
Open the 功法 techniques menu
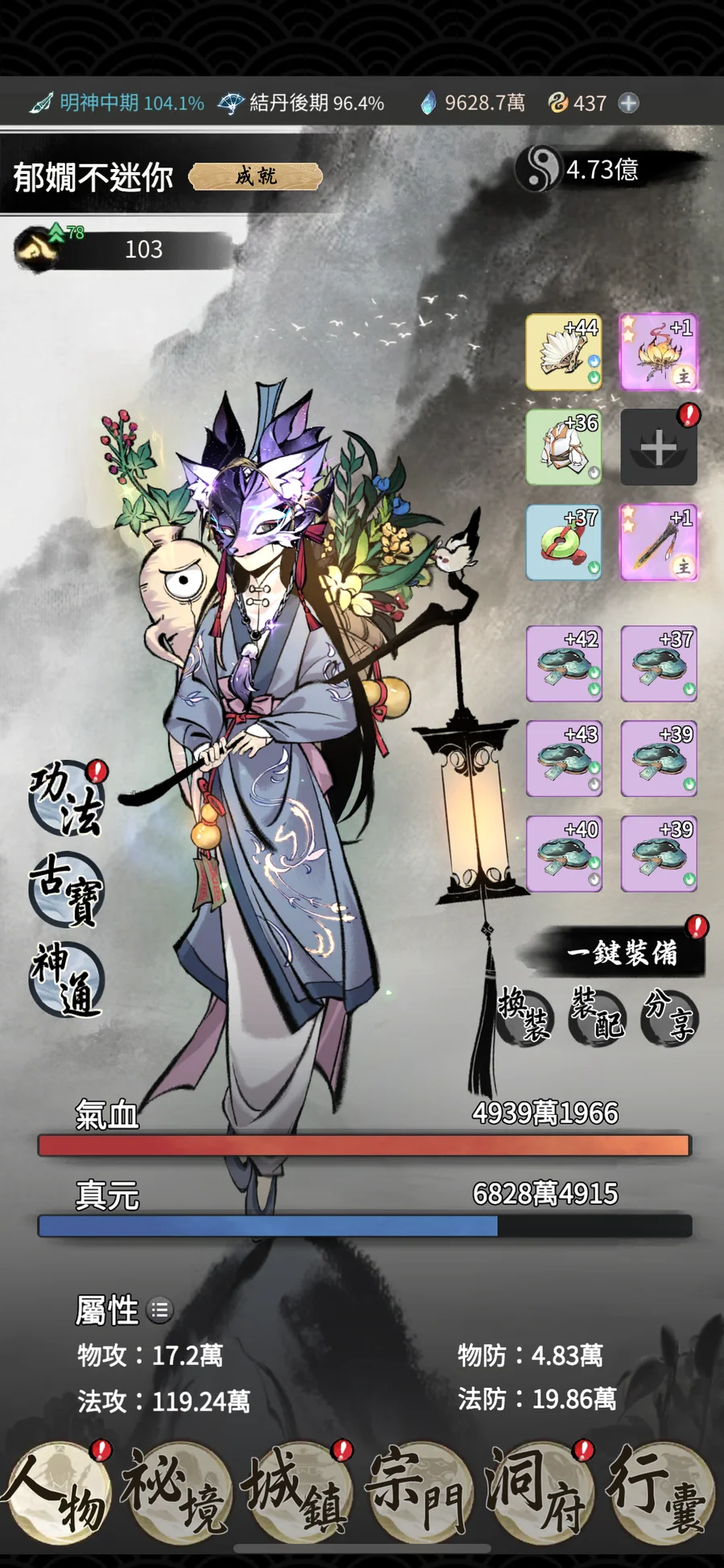[x=67, y=799]
